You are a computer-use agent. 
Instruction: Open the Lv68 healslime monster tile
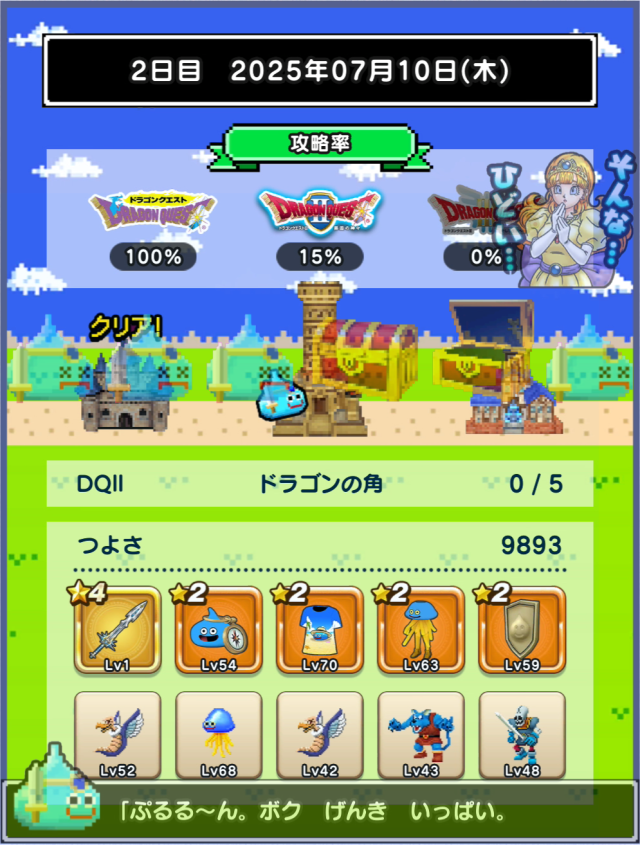tap(218, 735)
